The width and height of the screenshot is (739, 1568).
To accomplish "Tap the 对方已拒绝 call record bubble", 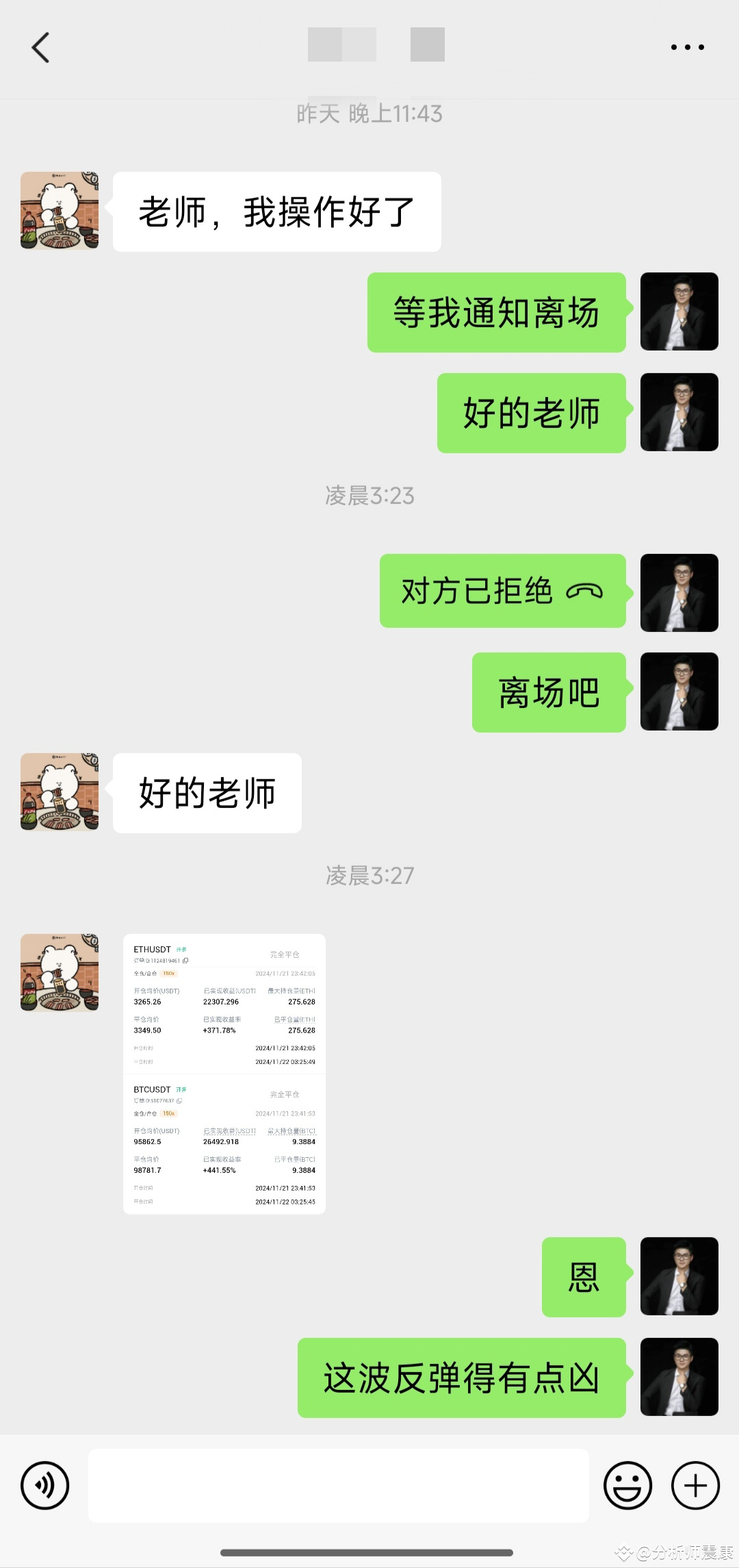I will pyautogui.click(x=502, y=591).
